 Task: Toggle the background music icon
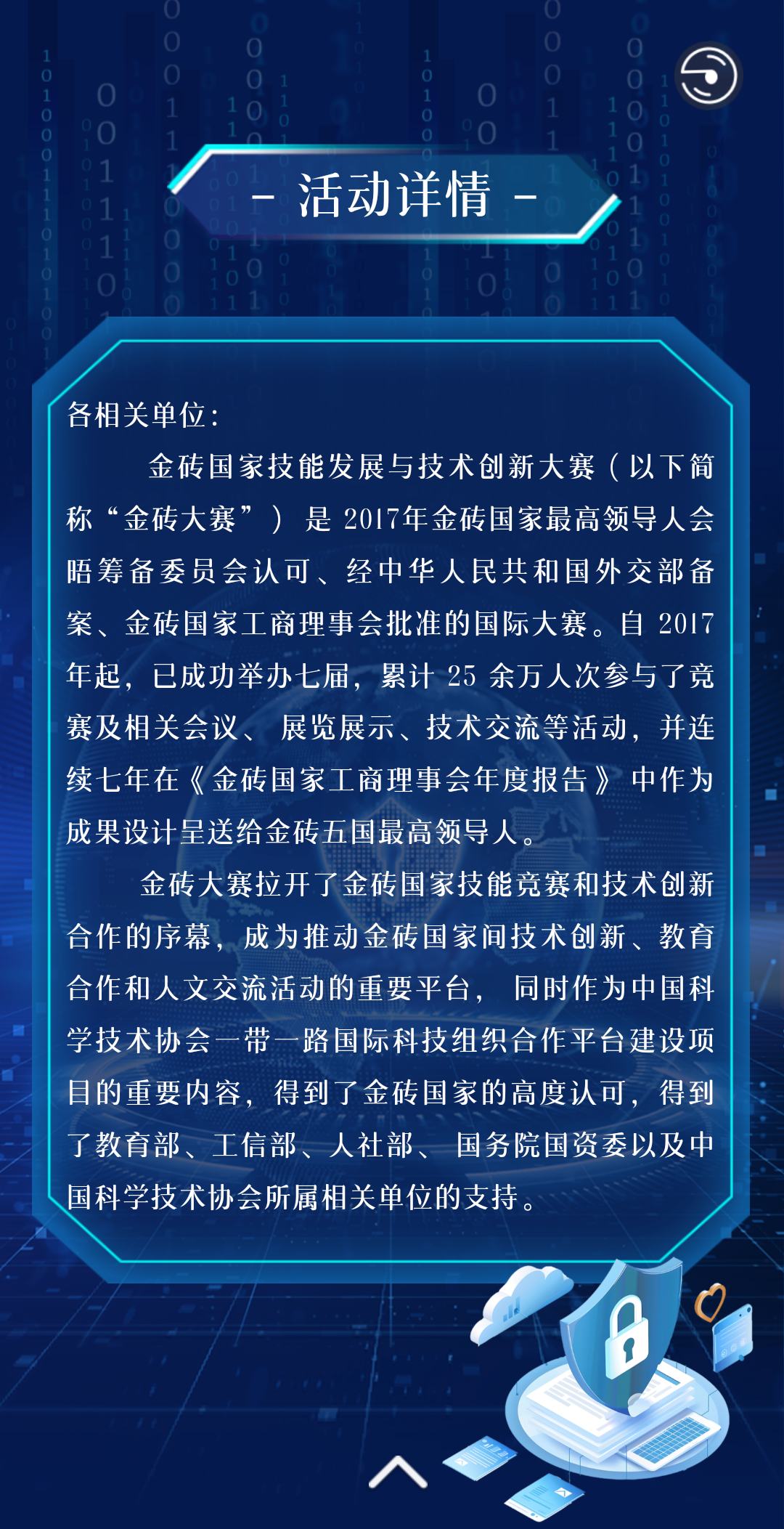[708, 76]
